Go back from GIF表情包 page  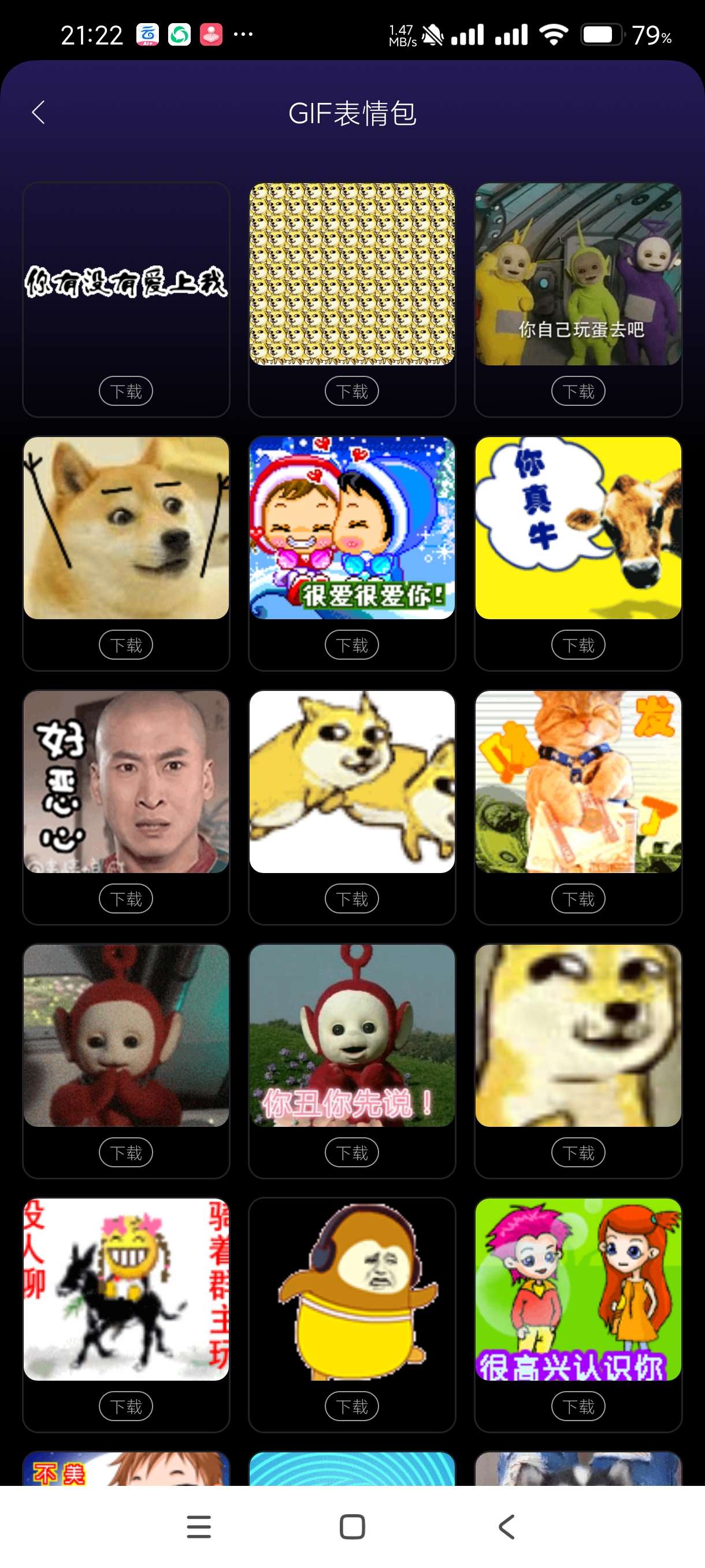(x=38, y=113)
